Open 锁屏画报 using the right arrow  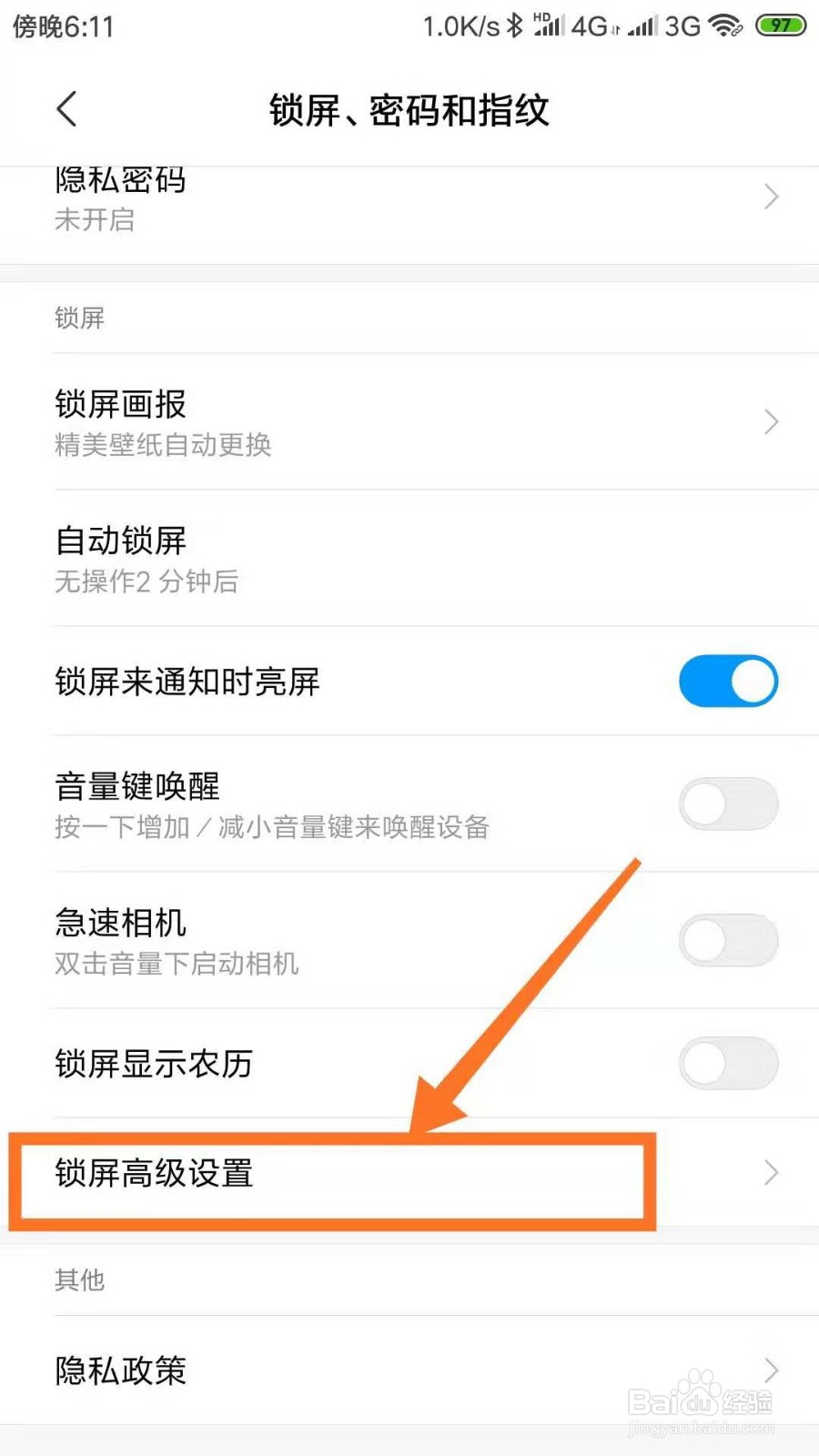tap(770, 422)
